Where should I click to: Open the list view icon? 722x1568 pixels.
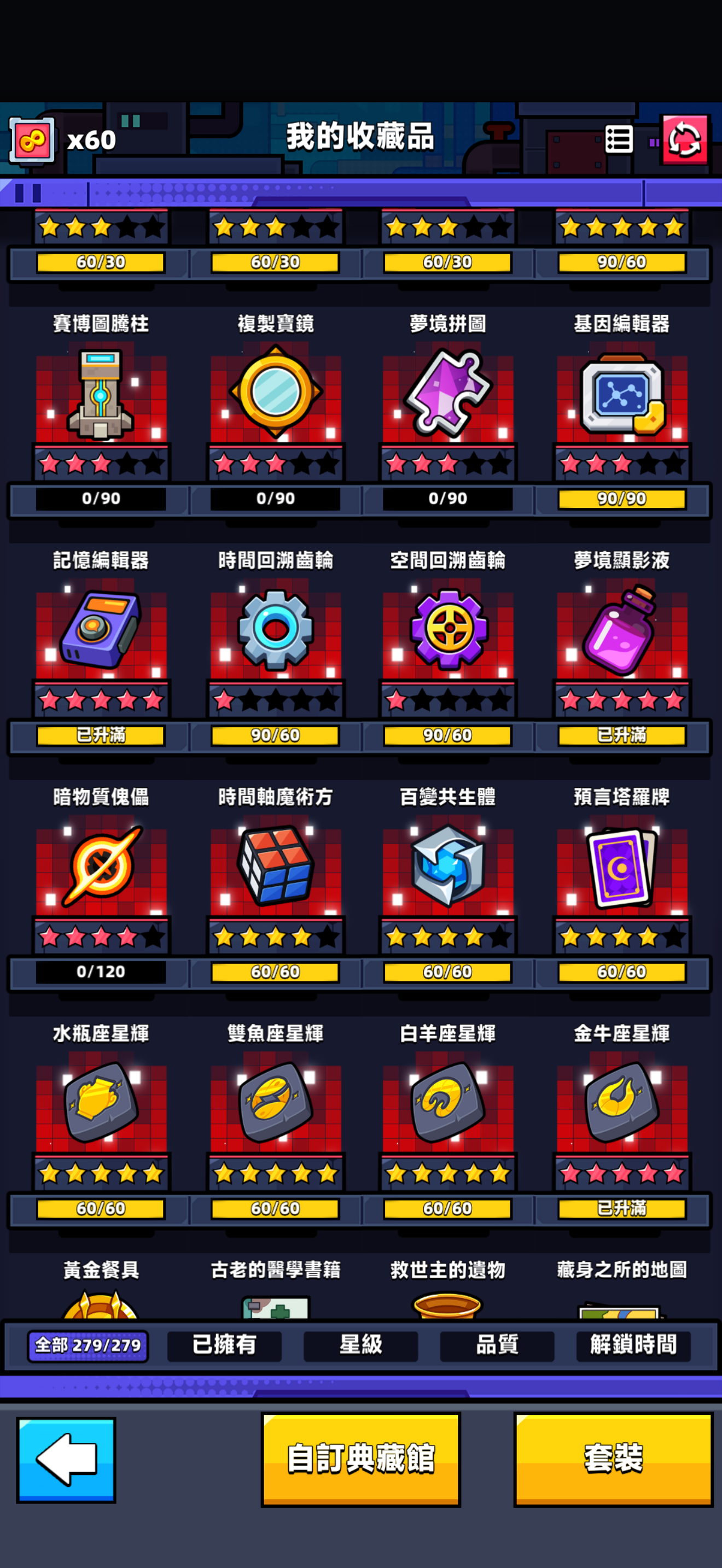(x=619, y=139)
